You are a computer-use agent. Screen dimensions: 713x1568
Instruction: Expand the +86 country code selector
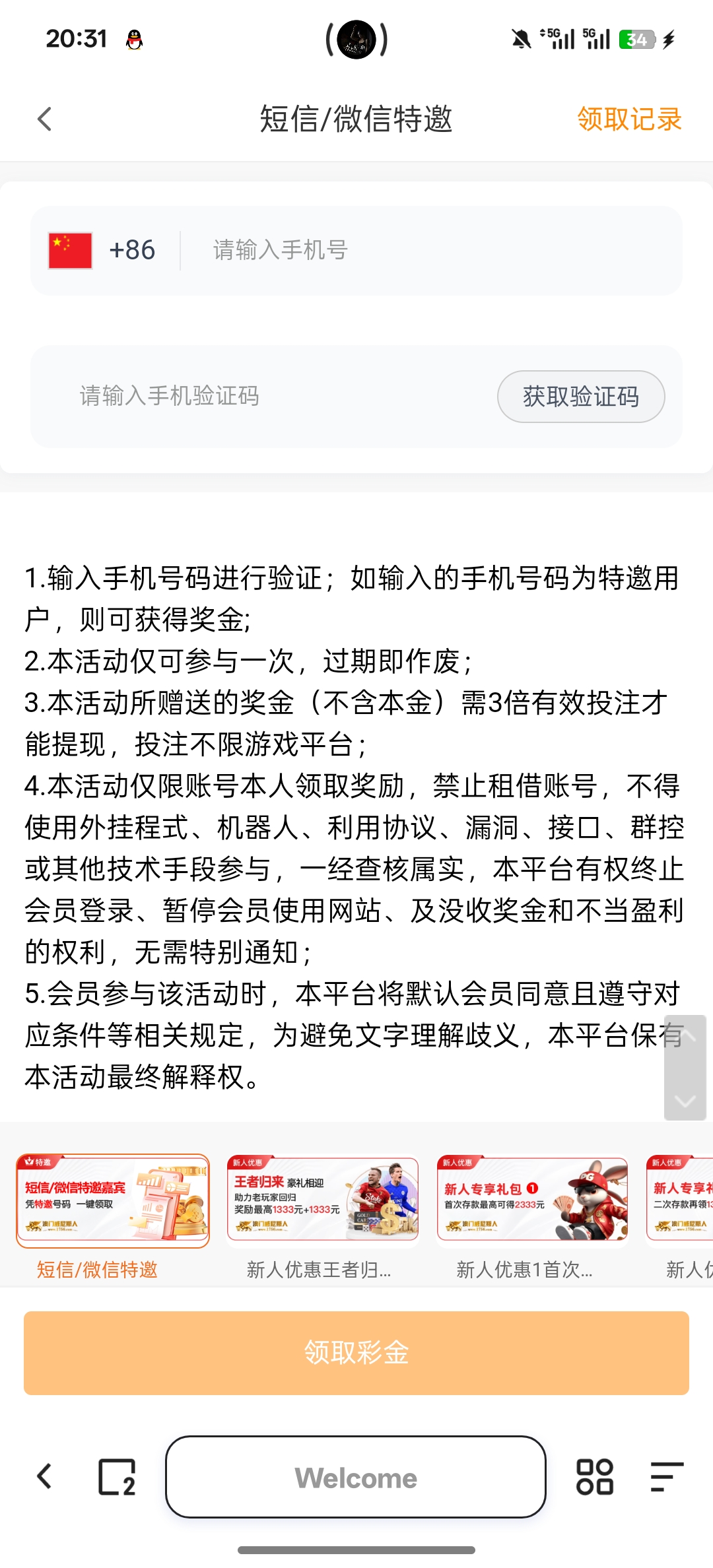point(131,249)
